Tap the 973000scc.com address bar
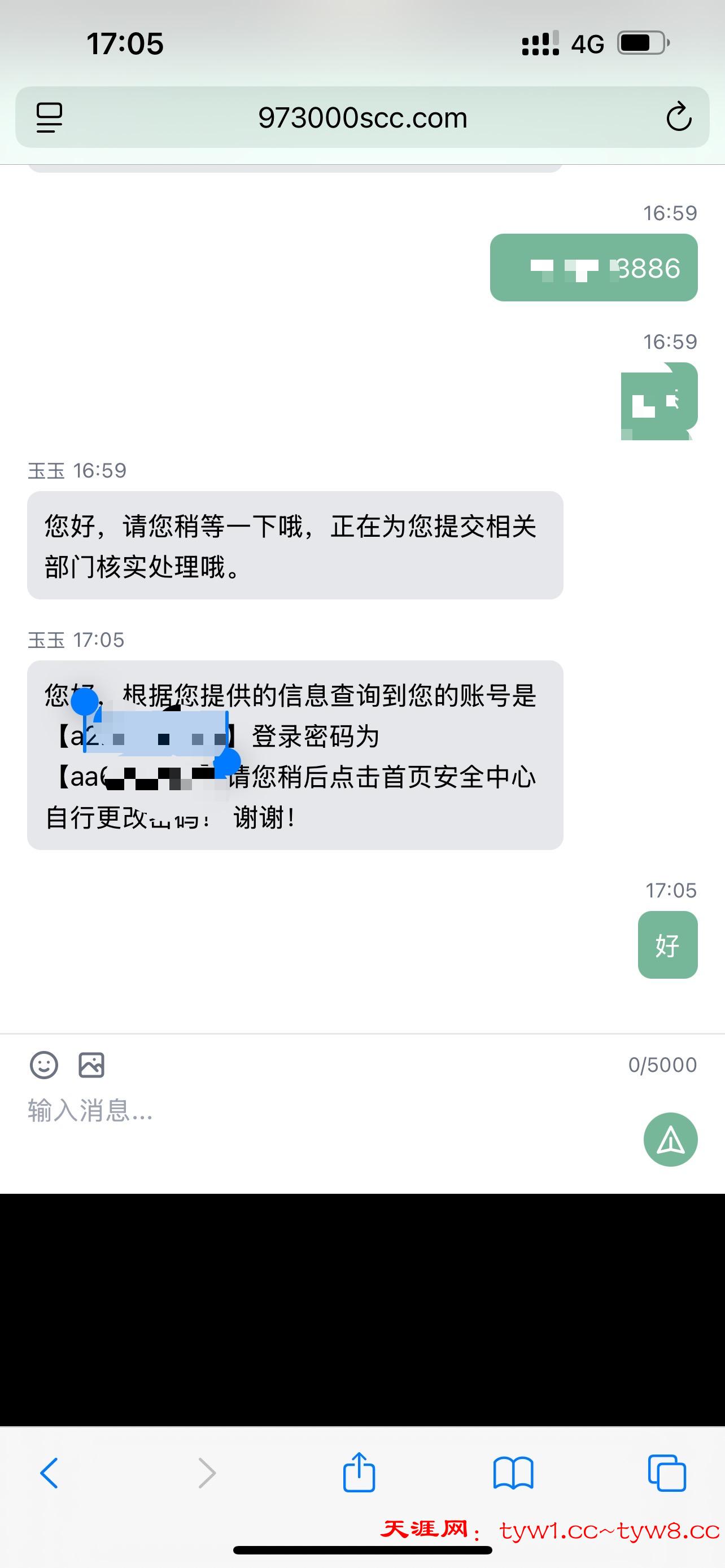The height and width of the screenshot is (1568, 725). (363, 117)
